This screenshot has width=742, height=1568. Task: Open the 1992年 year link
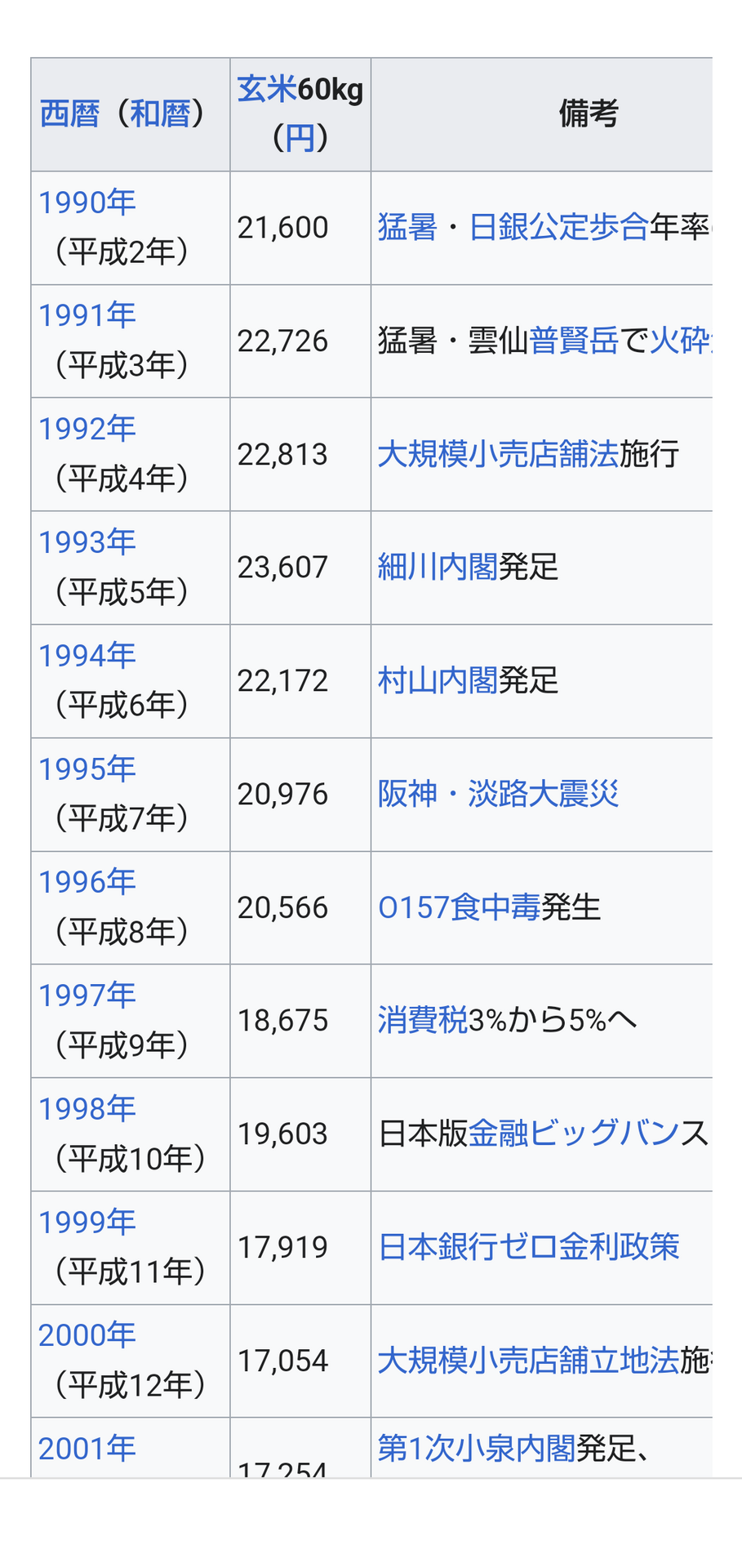[87, 429]
